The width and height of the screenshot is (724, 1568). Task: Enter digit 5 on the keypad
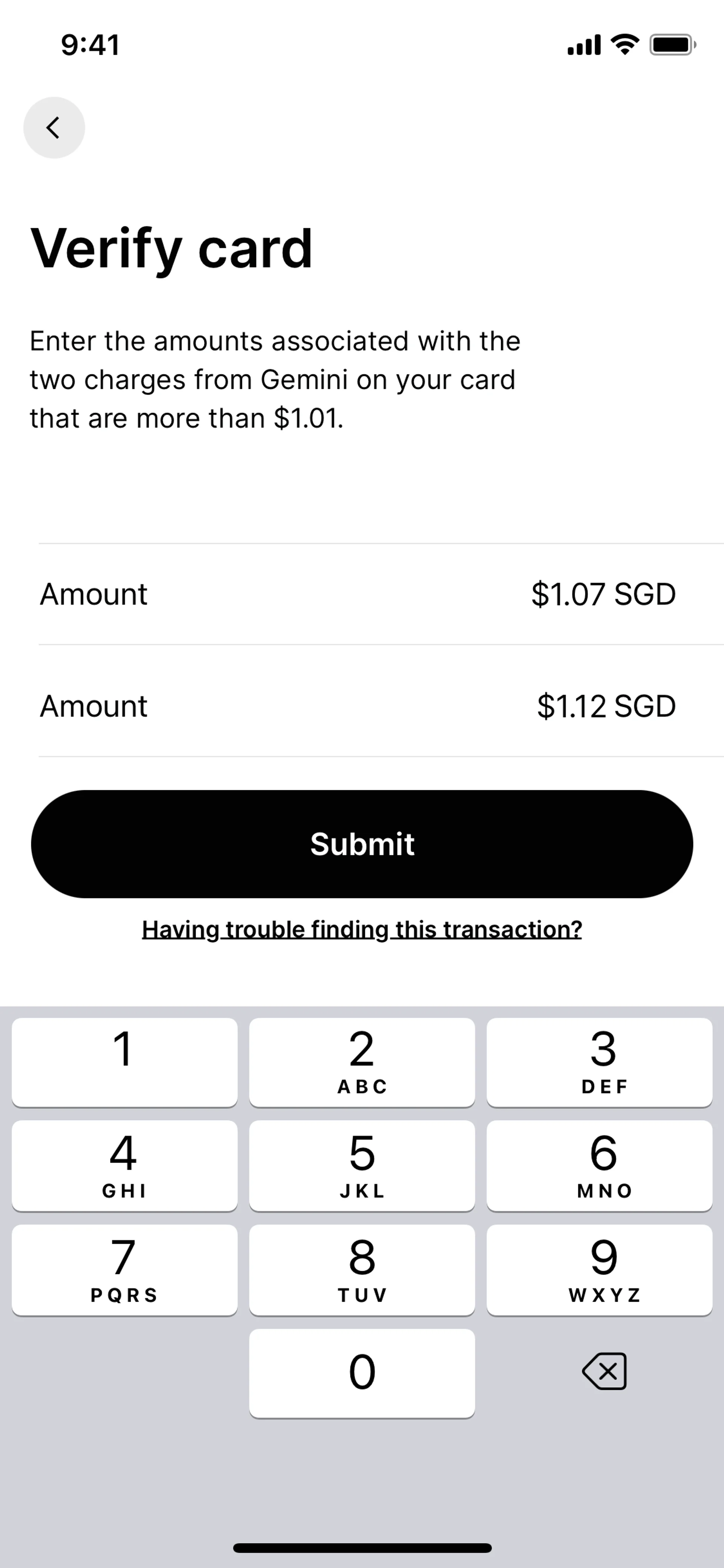pos(362,1165)
